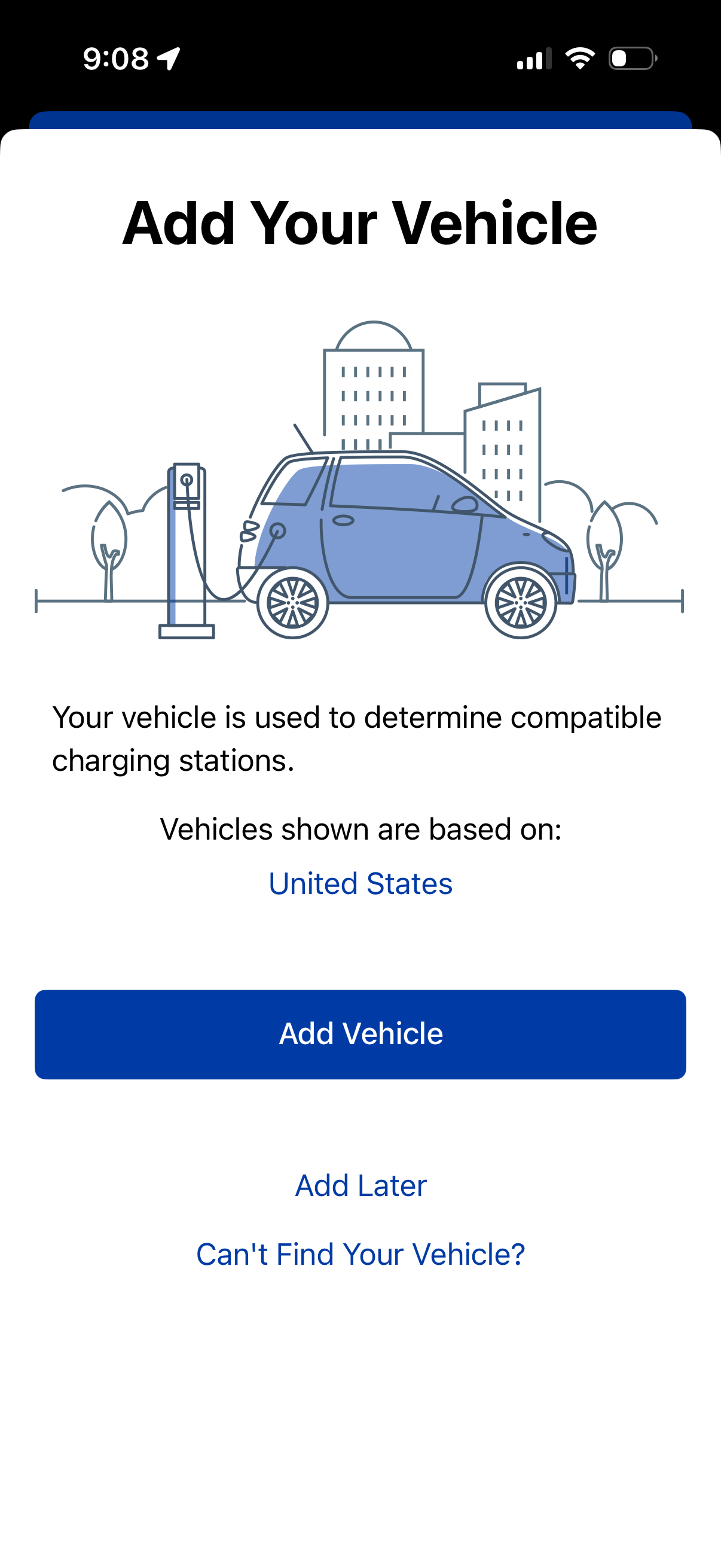Open the country picker via United States

click(360, 883)
